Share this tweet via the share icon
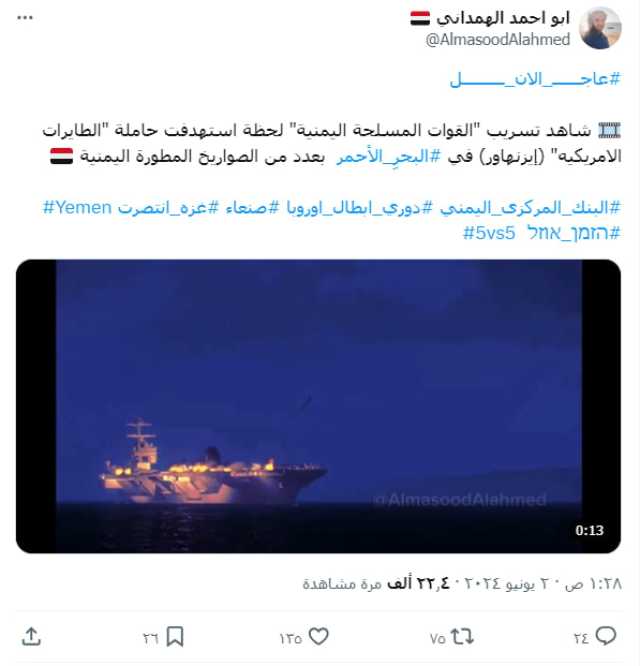The height and width of the screenshot is (666, 640). 31,636
